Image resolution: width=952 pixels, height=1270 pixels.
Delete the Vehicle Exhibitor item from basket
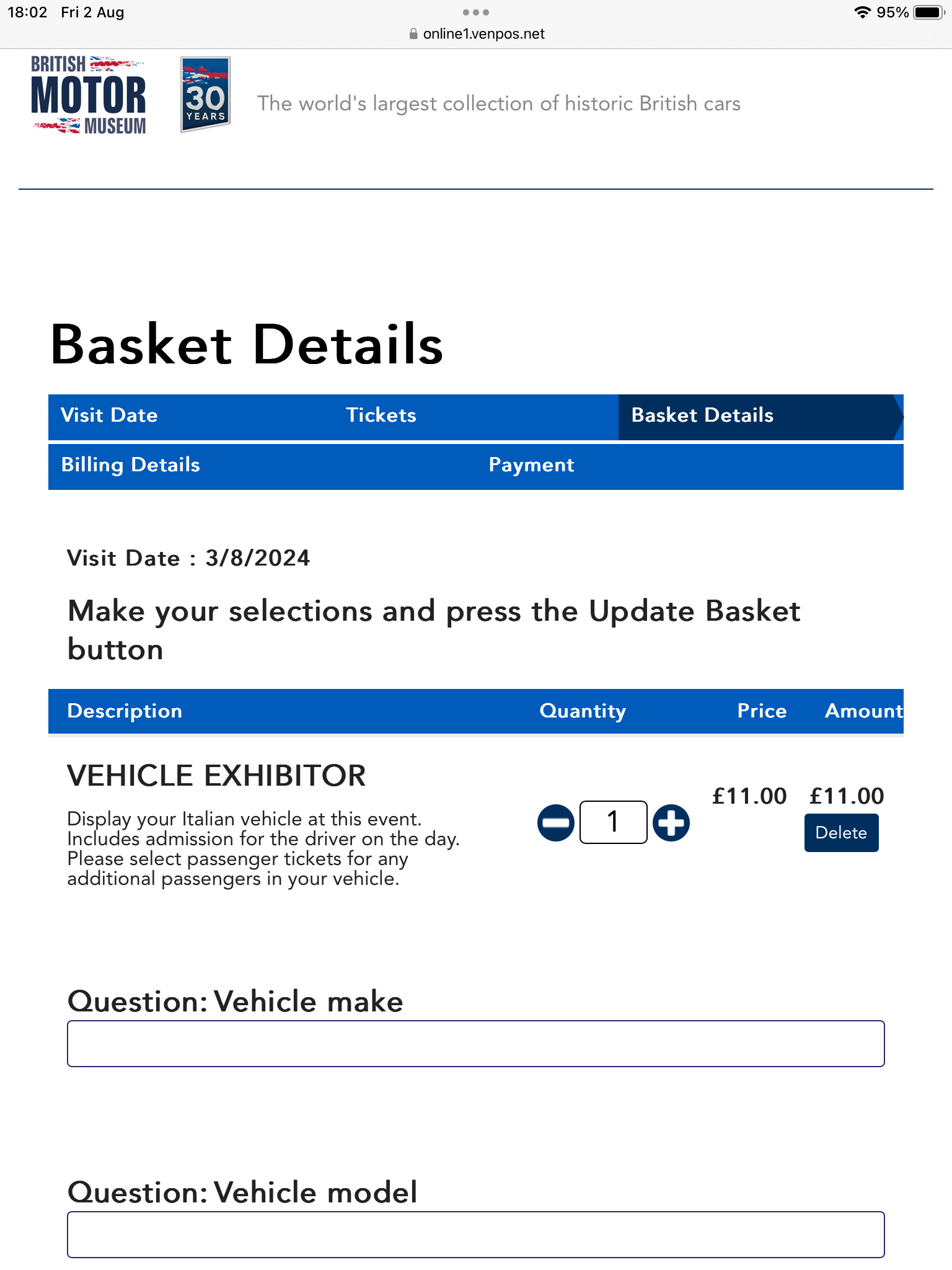click(841, 833)
